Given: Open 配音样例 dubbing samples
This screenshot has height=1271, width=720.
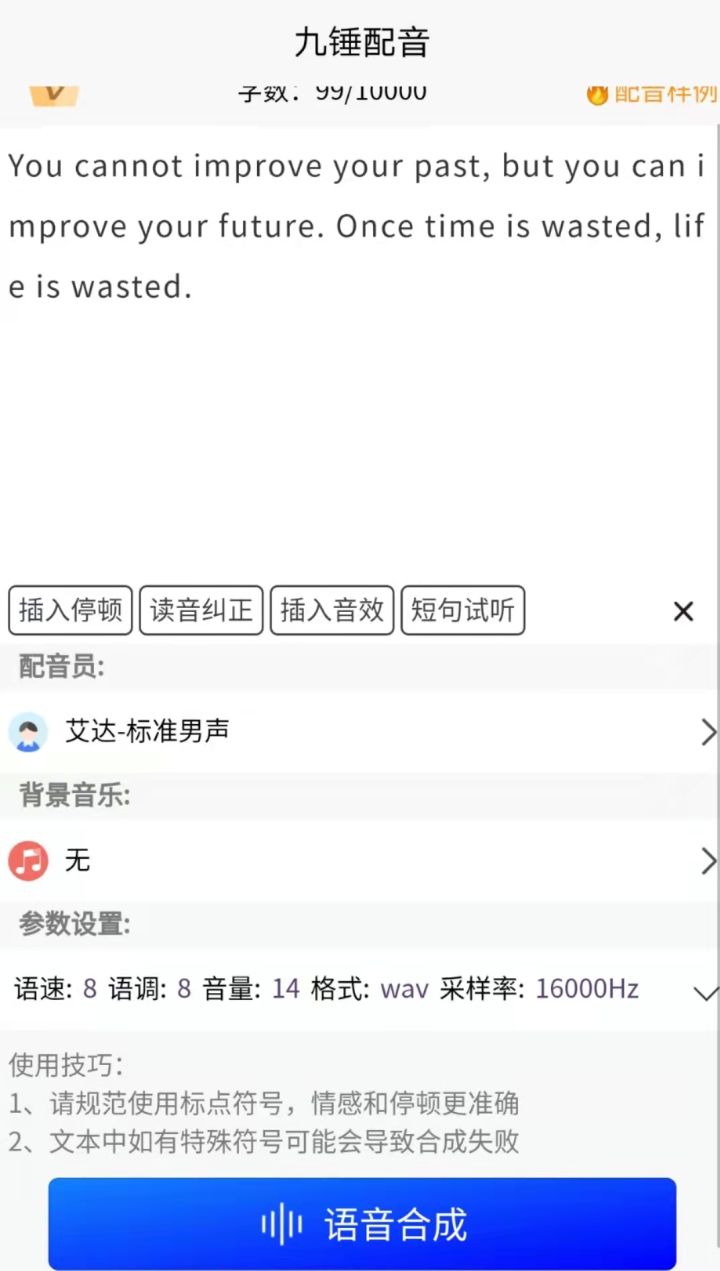Looking at the screenshot, I should [652, 95].
